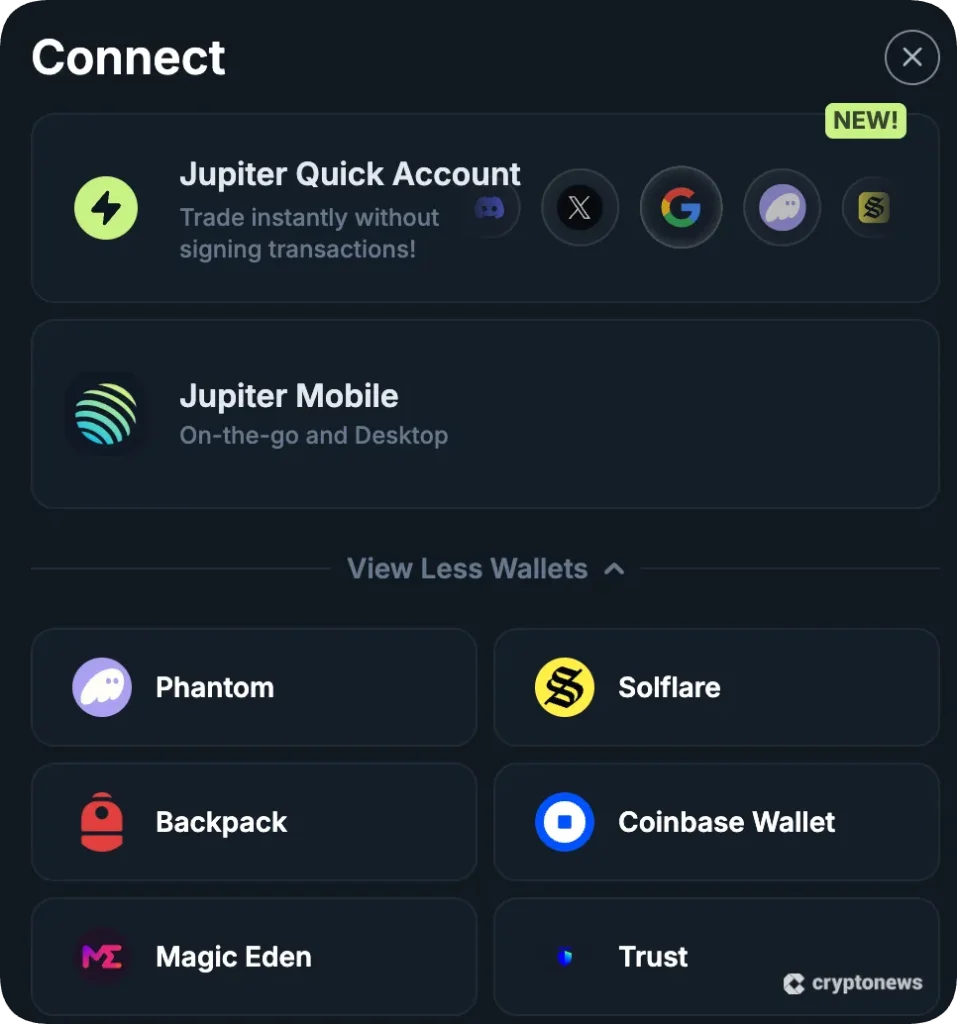Click the red Backpack wallet icon
Screen dimensions: 957x1024
click(x=103, y=821)
